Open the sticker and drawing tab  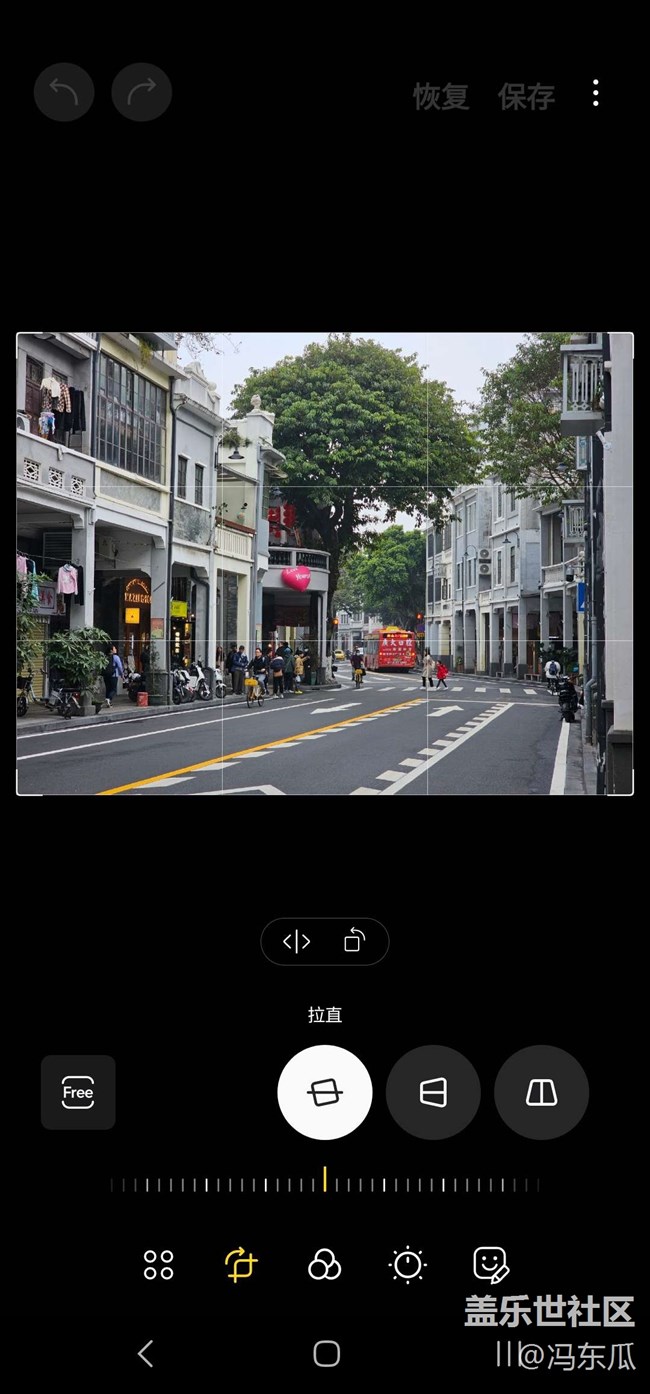click(491, 1265)
